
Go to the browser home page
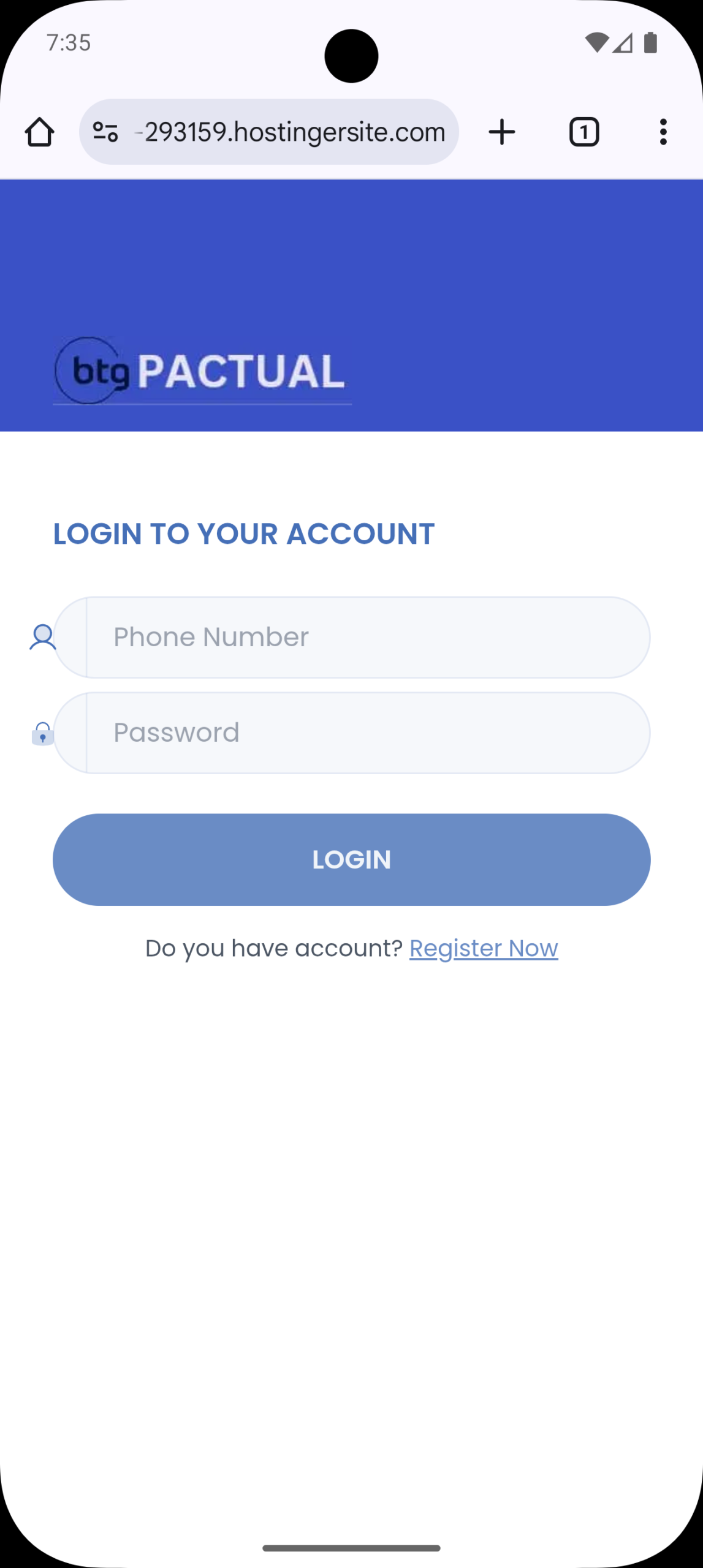40,132
